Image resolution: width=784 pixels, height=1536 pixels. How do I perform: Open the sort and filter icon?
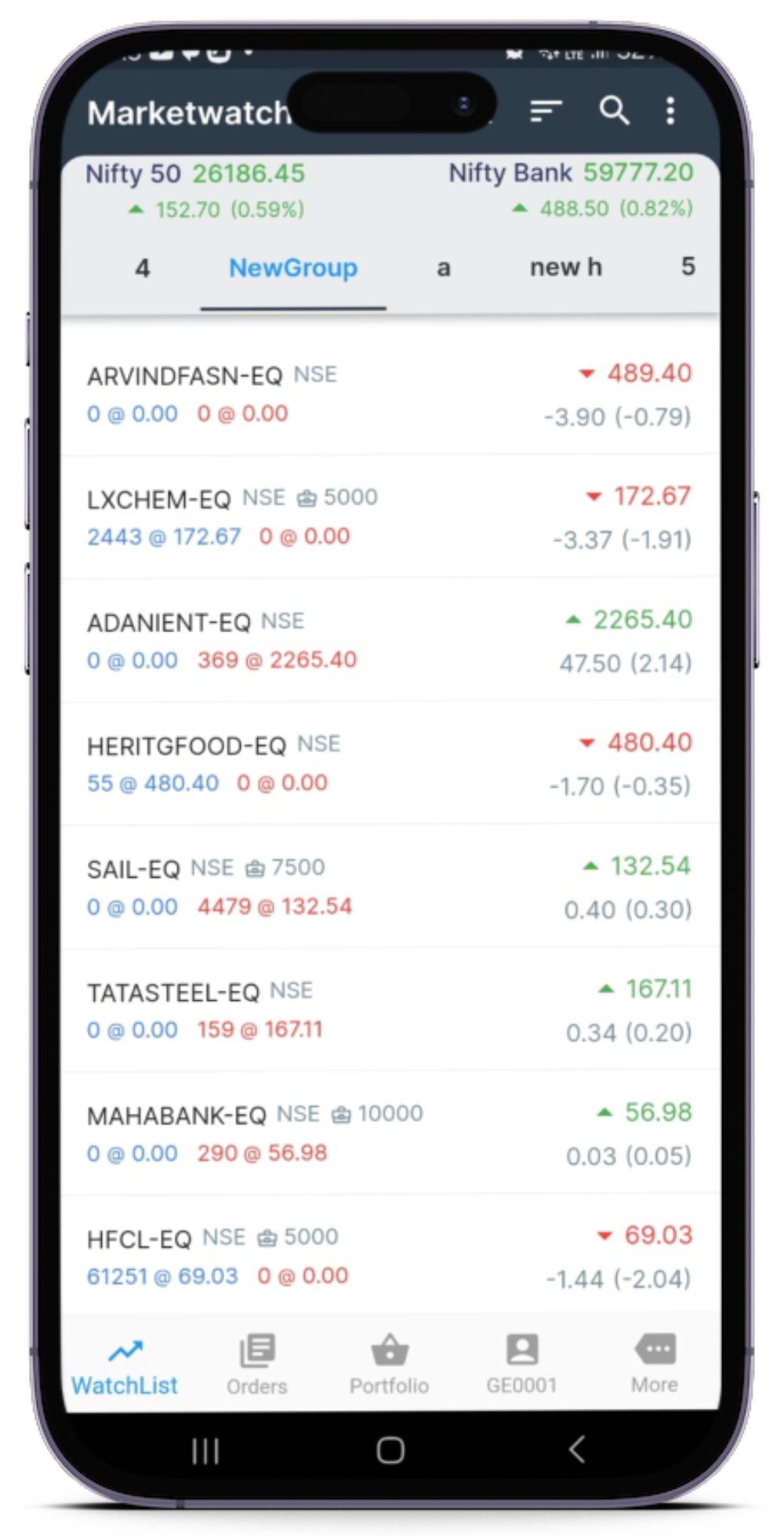pos(546,111)
